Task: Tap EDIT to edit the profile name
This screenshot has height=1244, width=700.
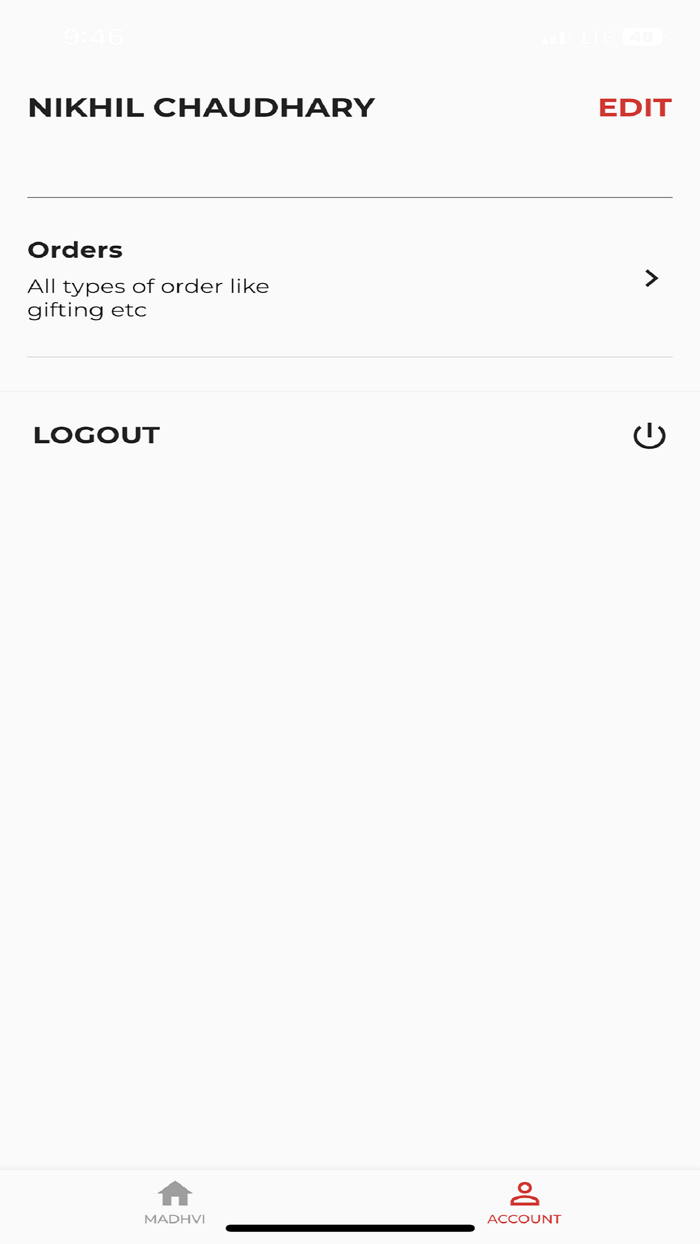Action: pos(634,108)
